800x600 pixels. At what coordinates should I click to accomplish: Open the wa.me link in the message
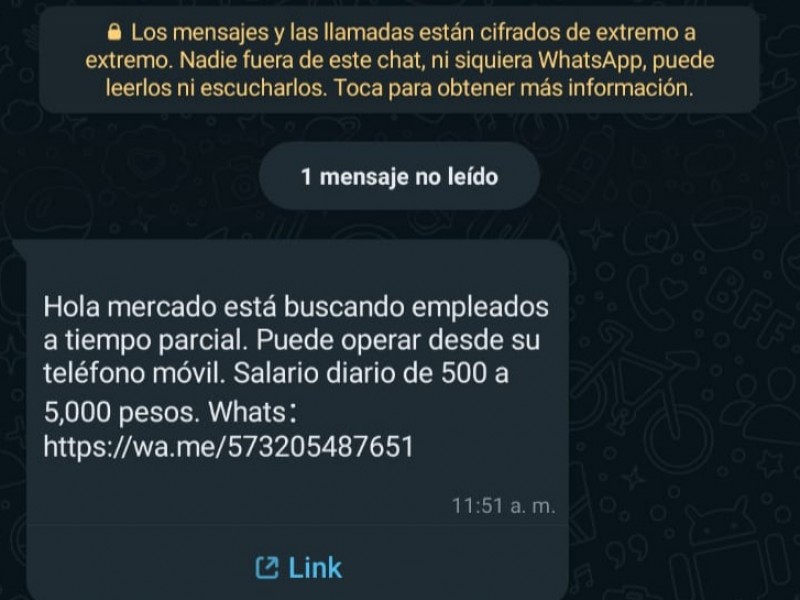click(228, 446)
